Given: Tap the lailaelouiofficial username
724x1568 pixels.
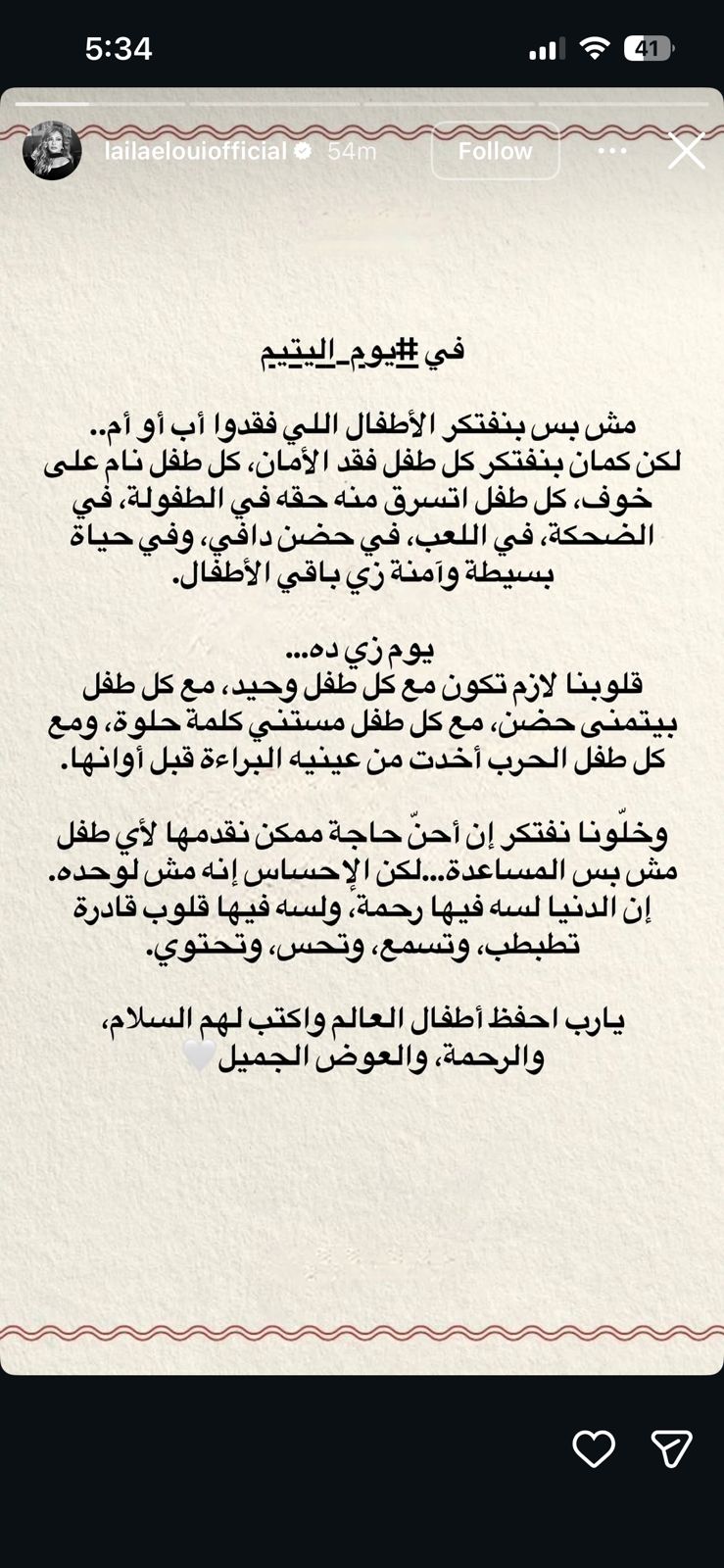Looking at the screenshot, I should [x=195, y=151].
